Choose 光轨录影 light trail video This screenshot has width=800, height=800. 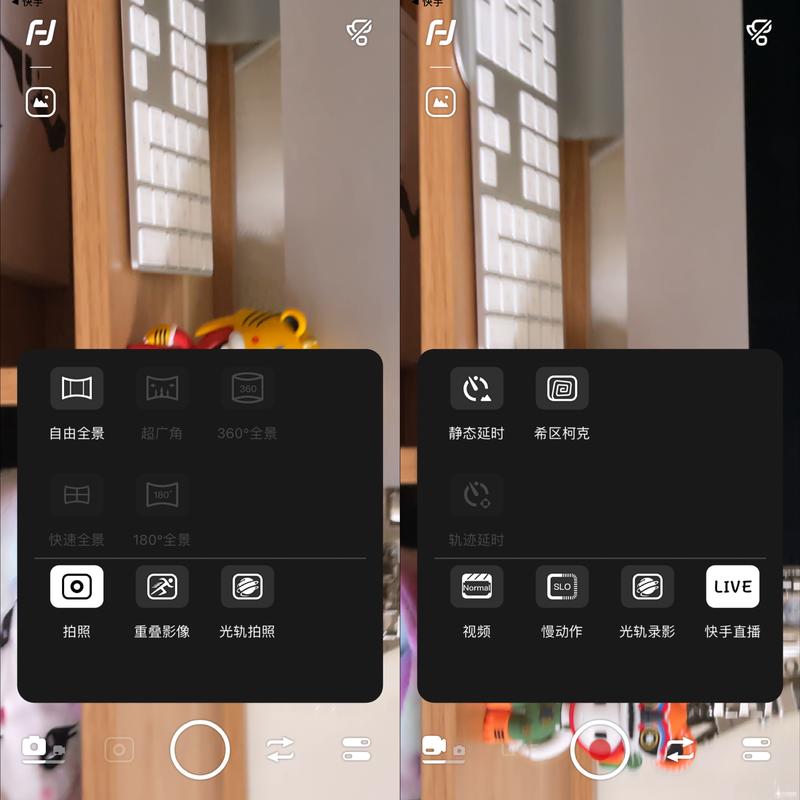(x=647, y=587)
